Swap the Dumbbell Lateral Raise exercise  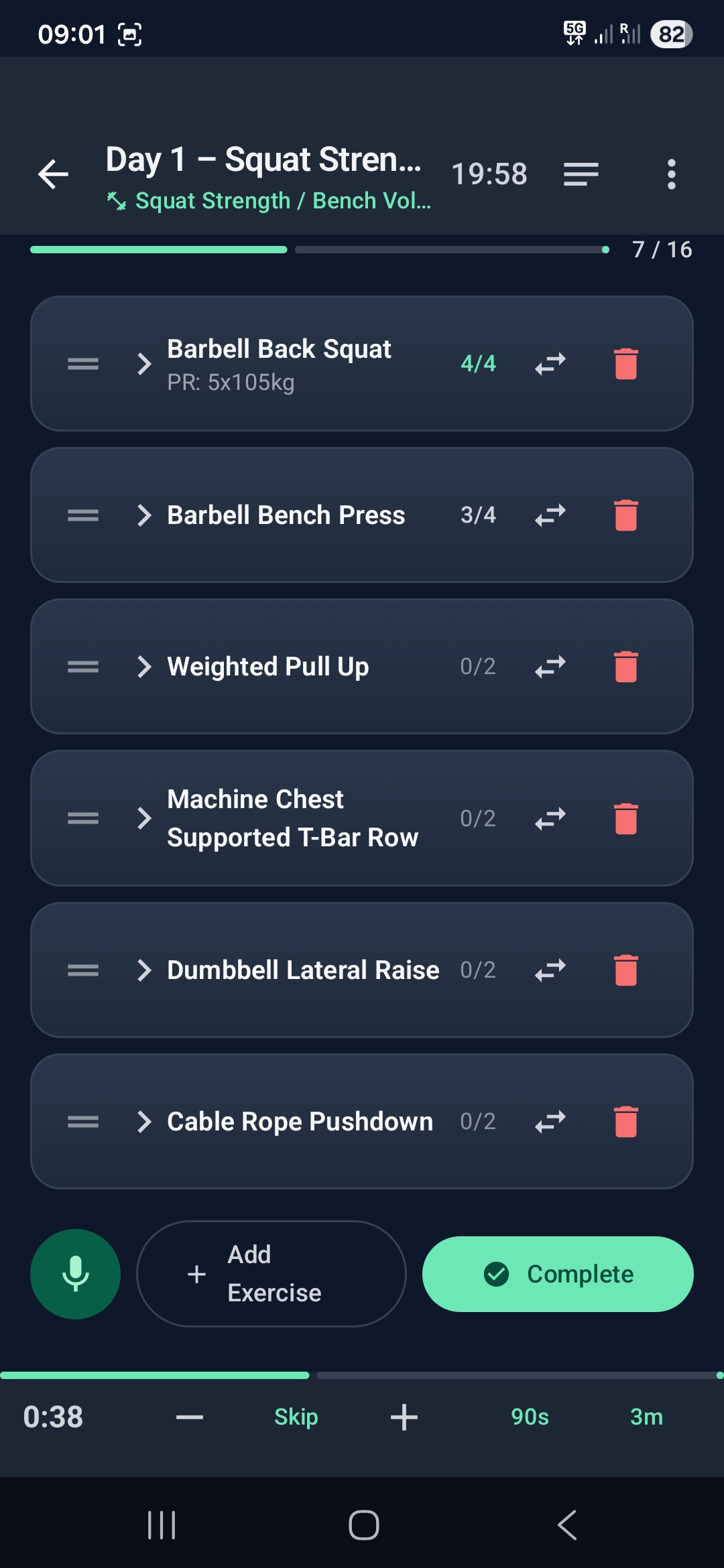pyautogui.click(x=550, y=970)
